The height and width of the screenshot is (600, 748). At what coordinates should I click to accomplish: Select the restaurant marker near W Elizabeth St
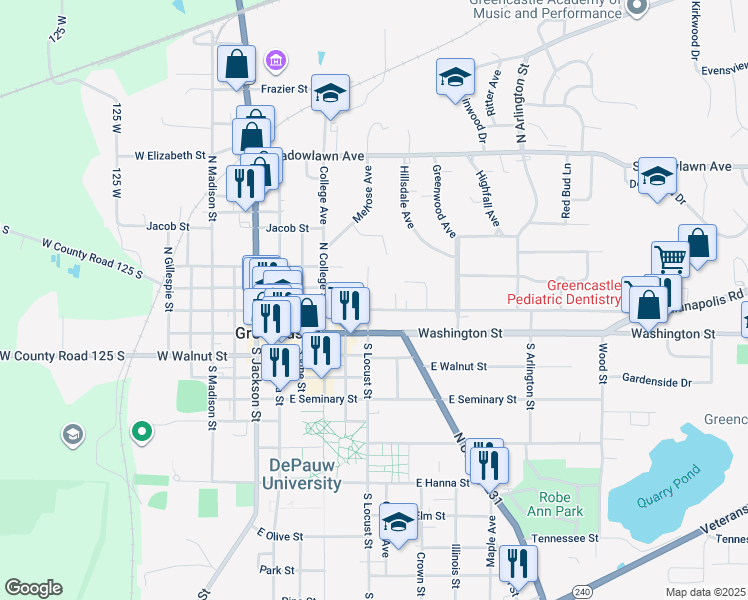tap(245, 184)
